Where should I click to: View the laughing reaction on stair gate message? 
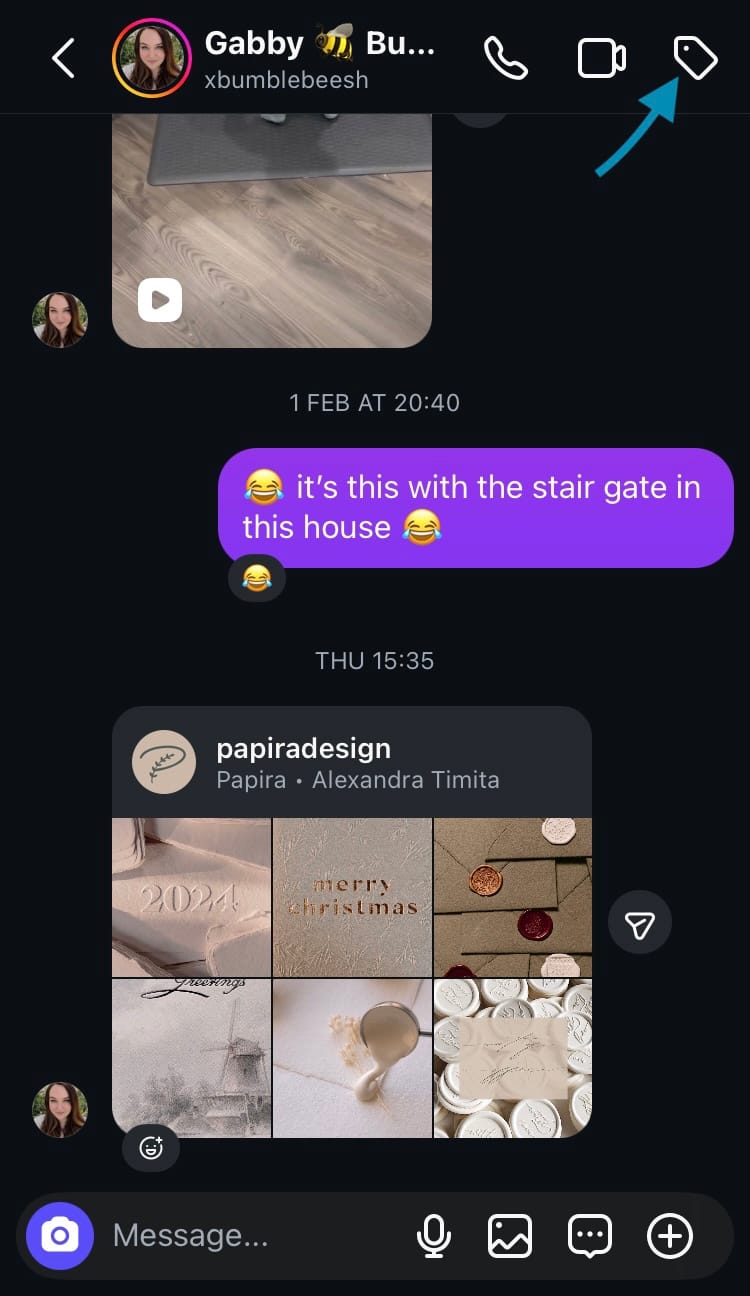(x=257, y=578)
